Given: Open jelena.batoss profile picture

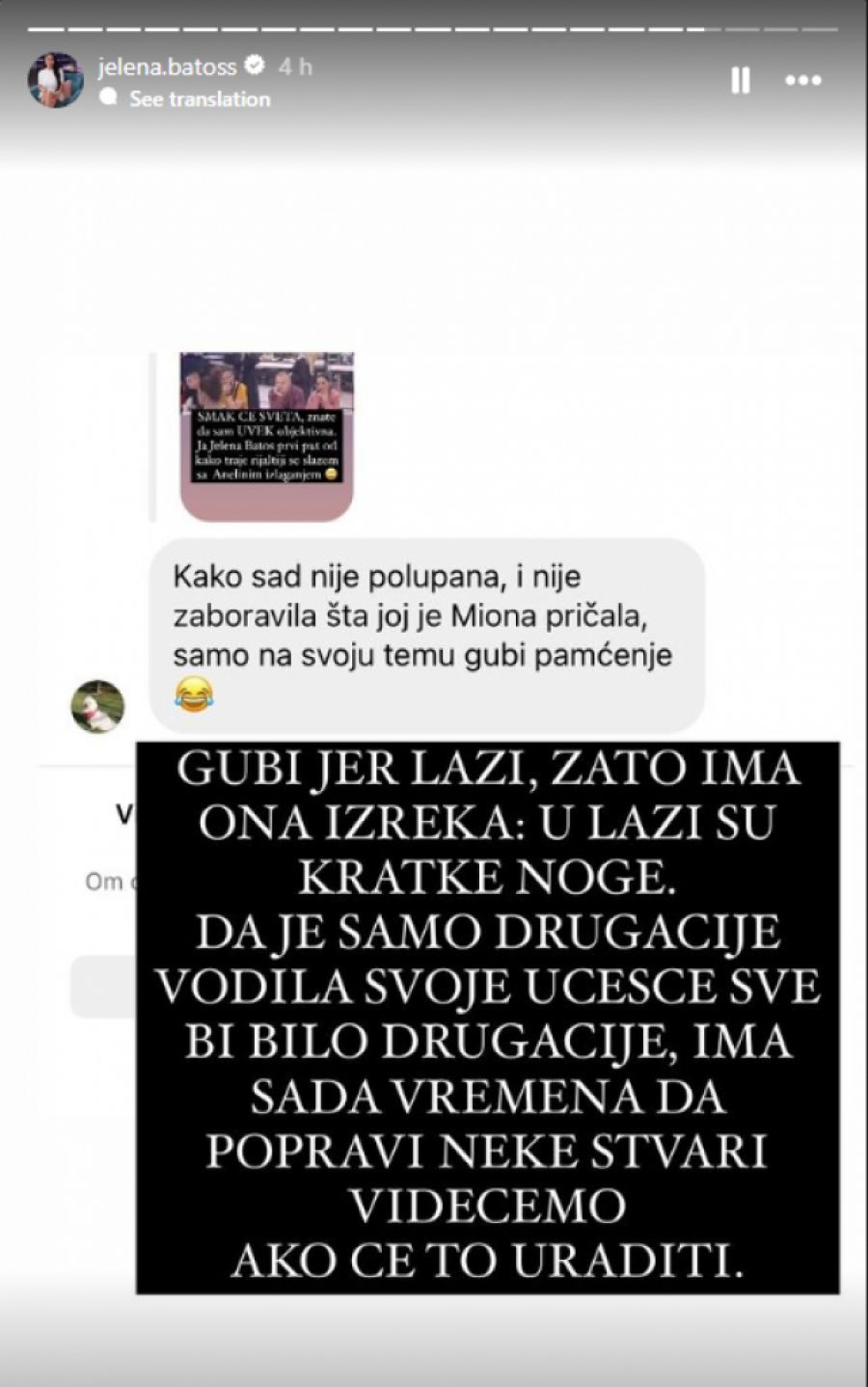Looking at the screenshot, I should click(55, 80).
